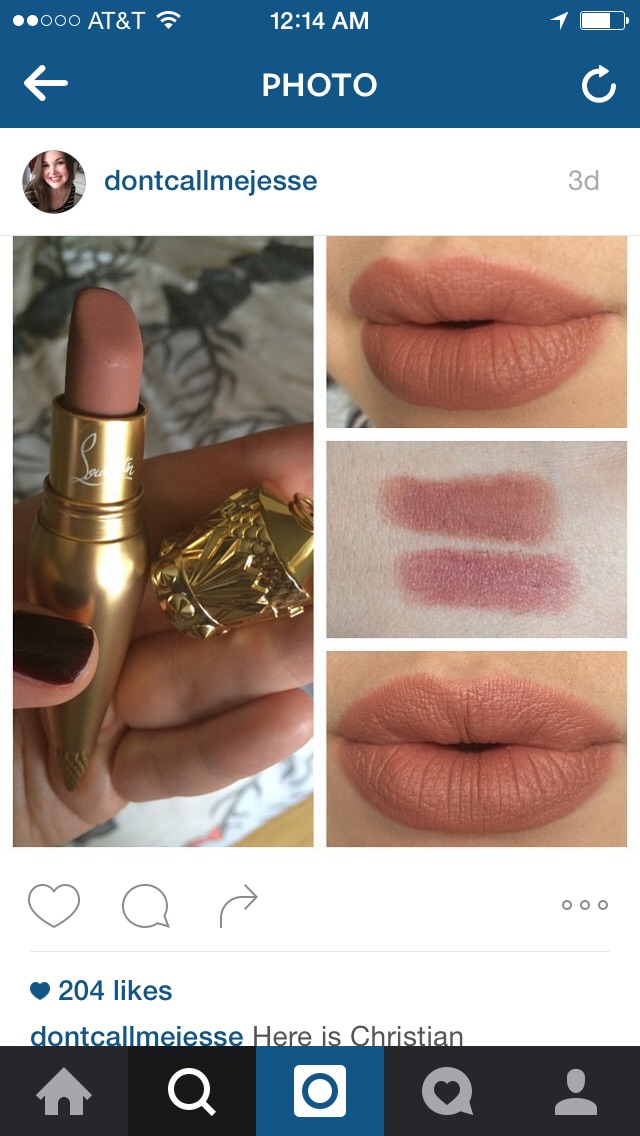Switch to the Activity tab
This screenshot has height=1136, width=640.
tap(447, 1091)
